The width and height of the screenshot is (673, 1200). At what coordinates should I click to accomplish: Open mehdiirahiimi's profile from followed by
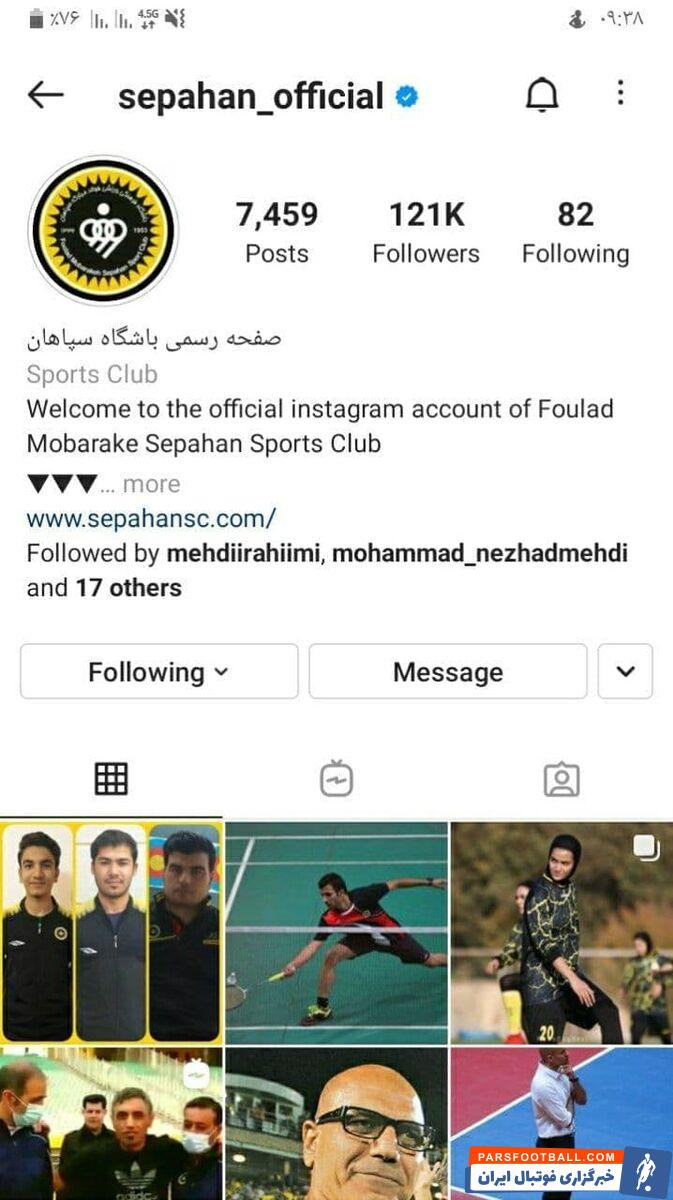tap(245, 553)
